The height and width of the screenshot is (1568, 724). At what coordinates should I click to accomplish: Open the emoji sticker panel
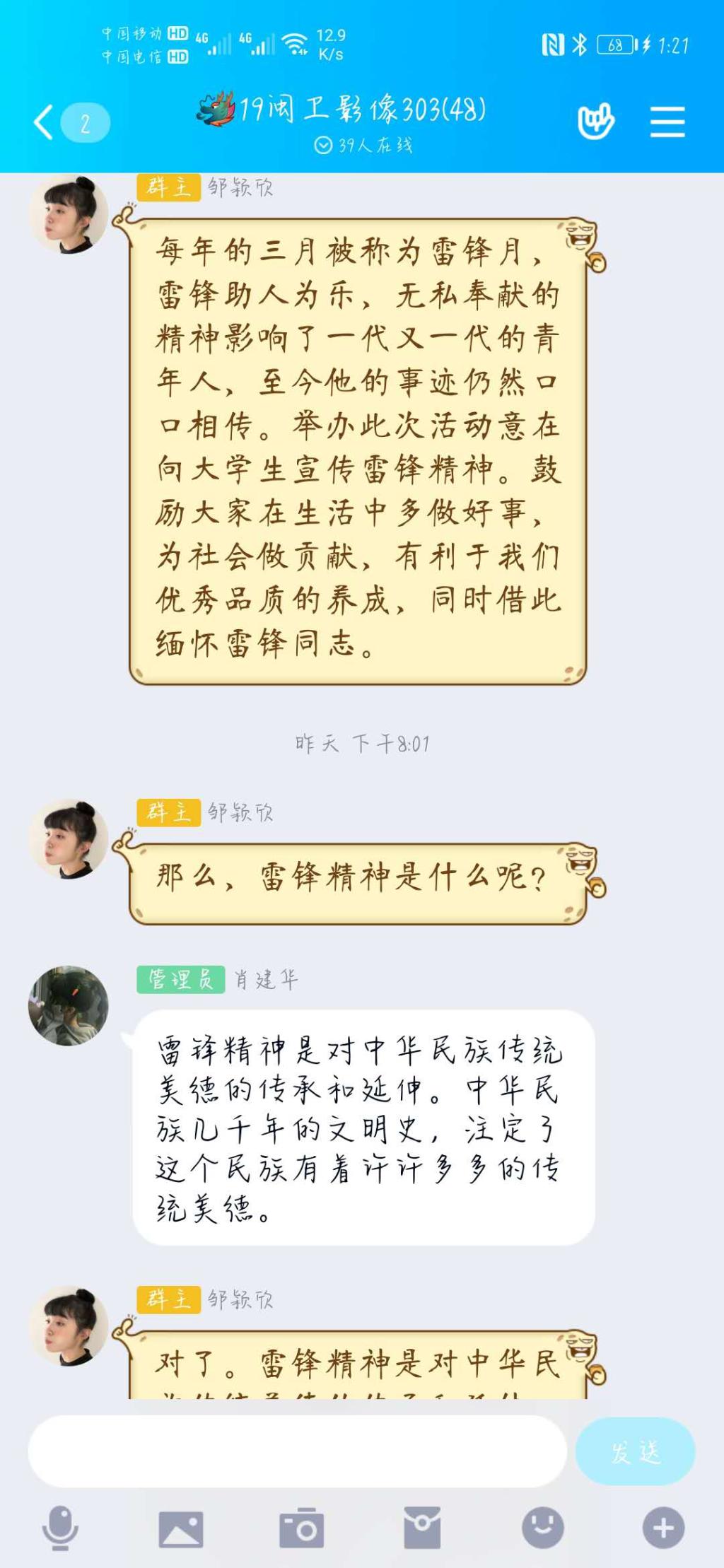(543, 1528)
